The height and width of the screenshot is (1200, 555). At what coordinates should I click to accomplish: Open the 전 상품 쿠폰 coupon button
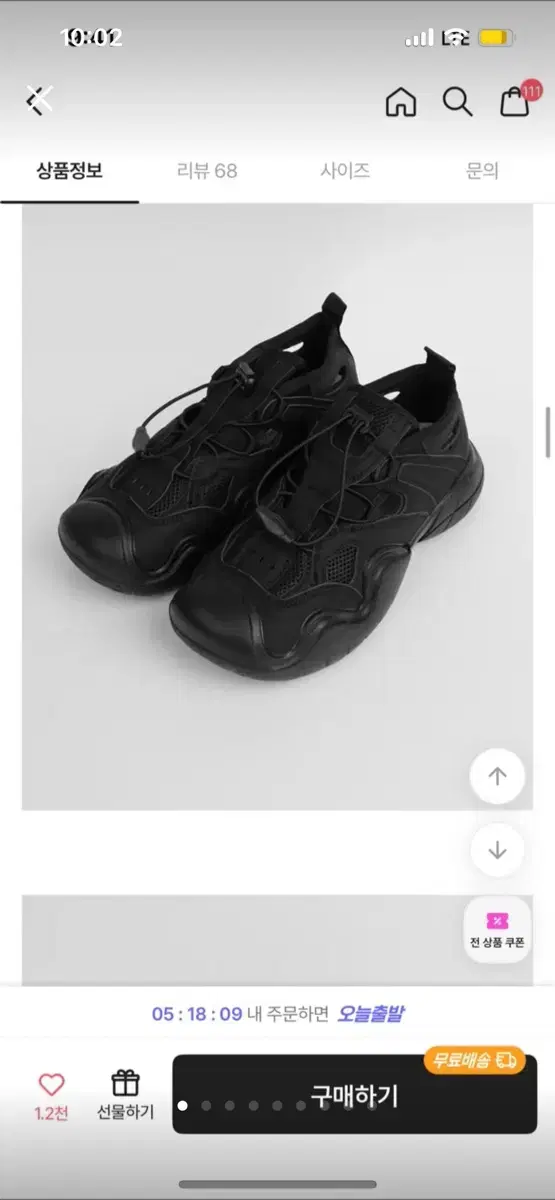tap(497, 930)
